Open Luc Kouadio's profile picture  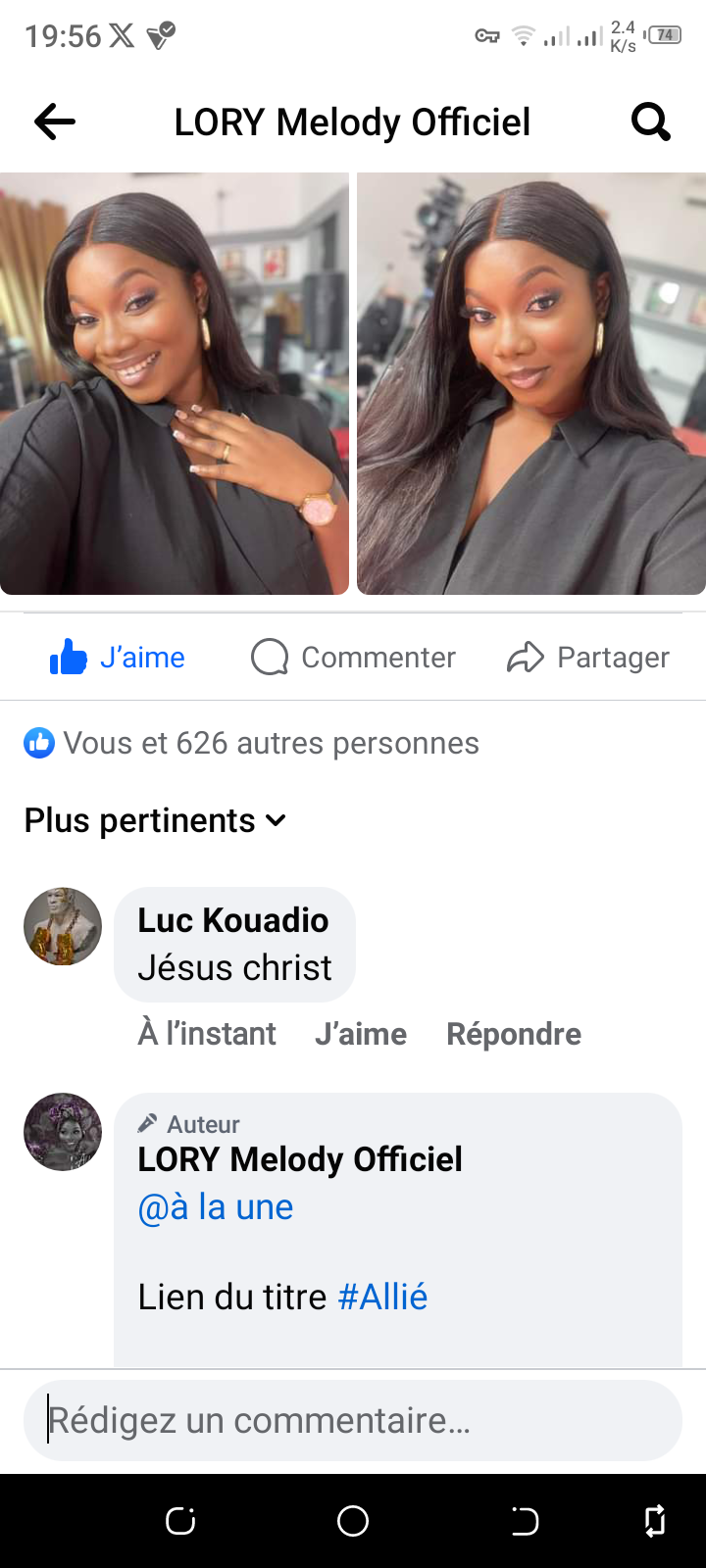[63, 926]
